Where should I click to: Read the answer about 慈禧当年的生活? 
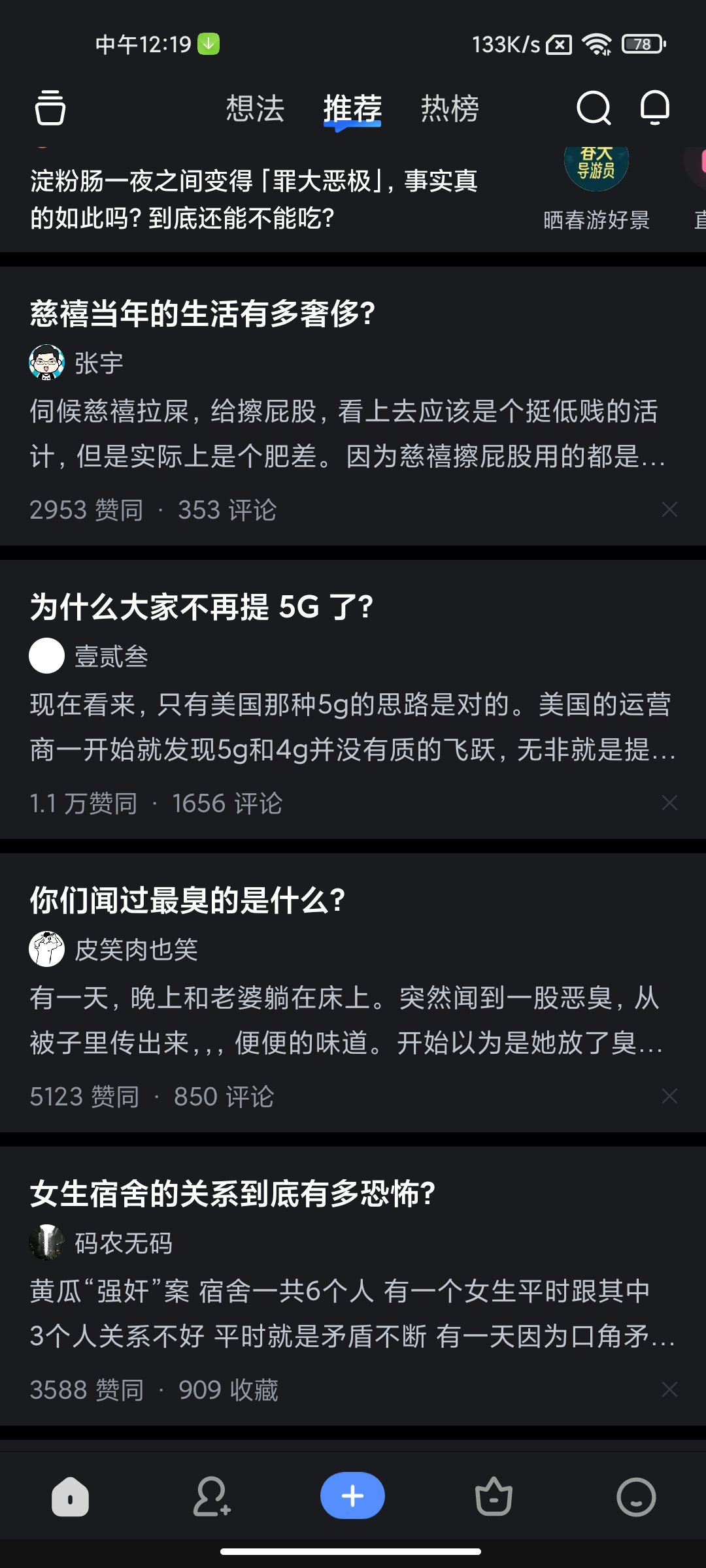(x=346, y=434)
